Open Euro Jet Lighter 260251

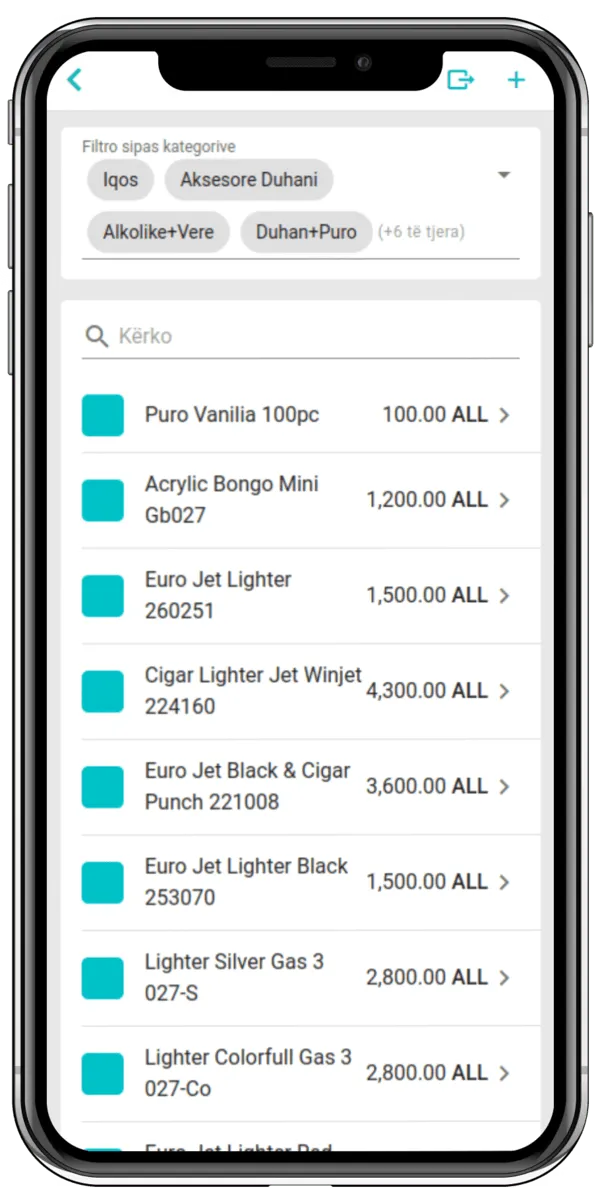(301, 595)
